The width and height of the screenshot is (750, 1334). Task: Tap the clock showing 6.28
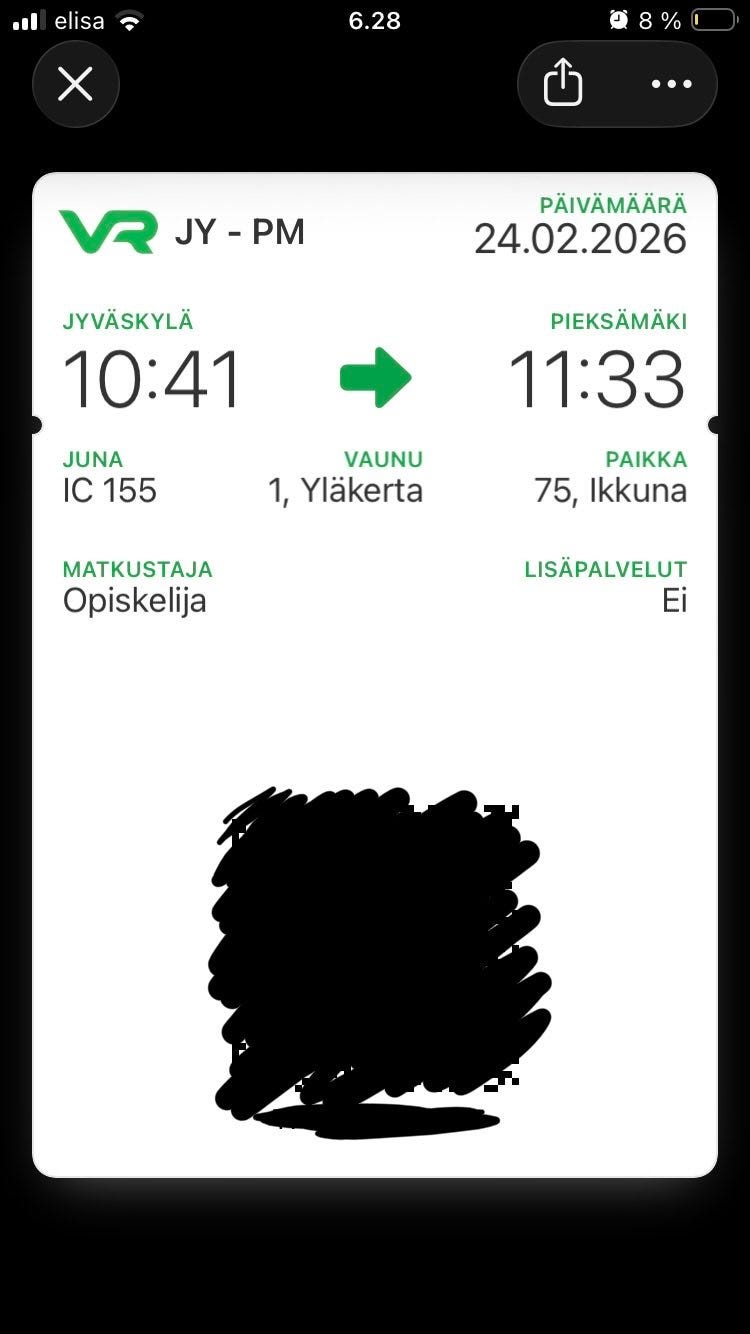(x=374, y=18)
